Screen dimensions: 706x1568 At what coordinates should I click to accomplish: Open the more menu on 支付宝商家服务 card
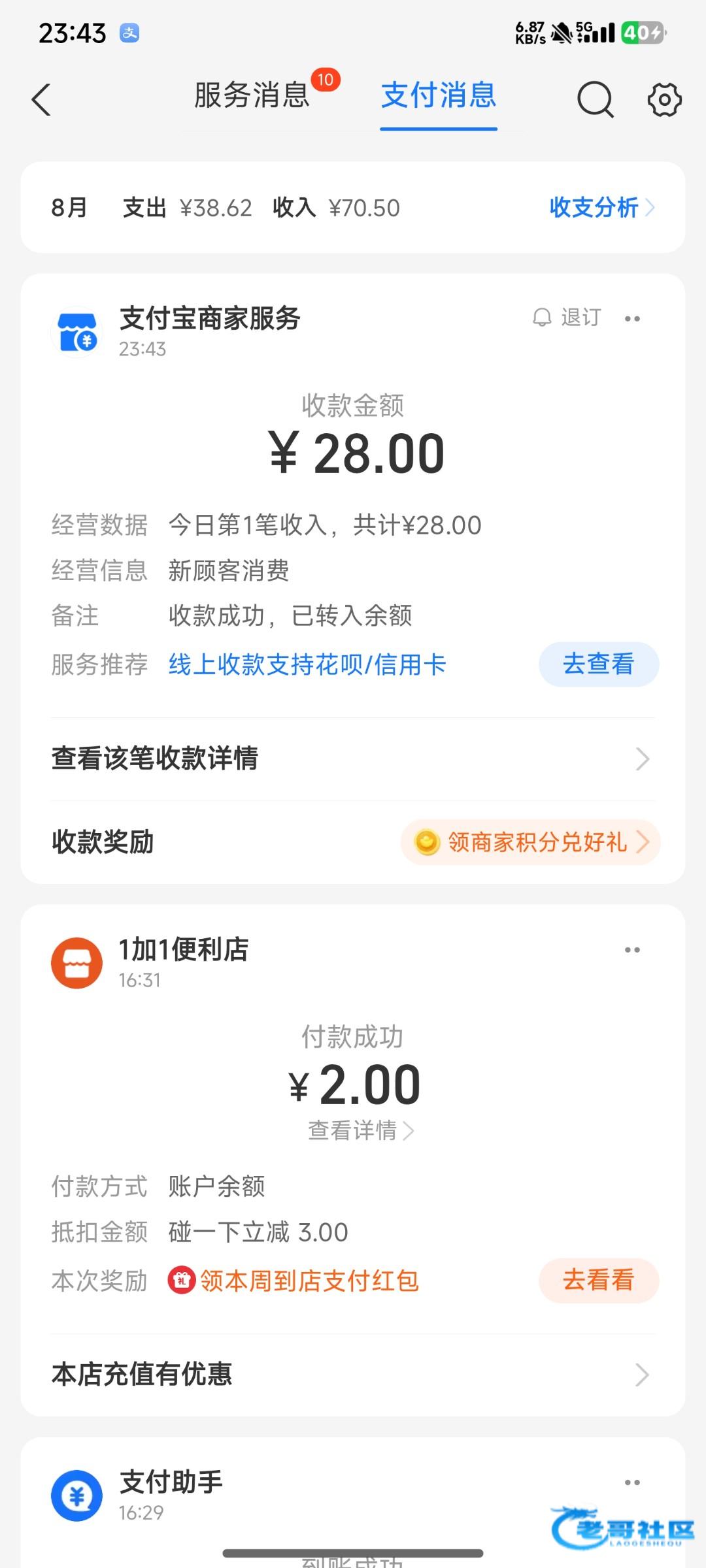pos(632,319)
